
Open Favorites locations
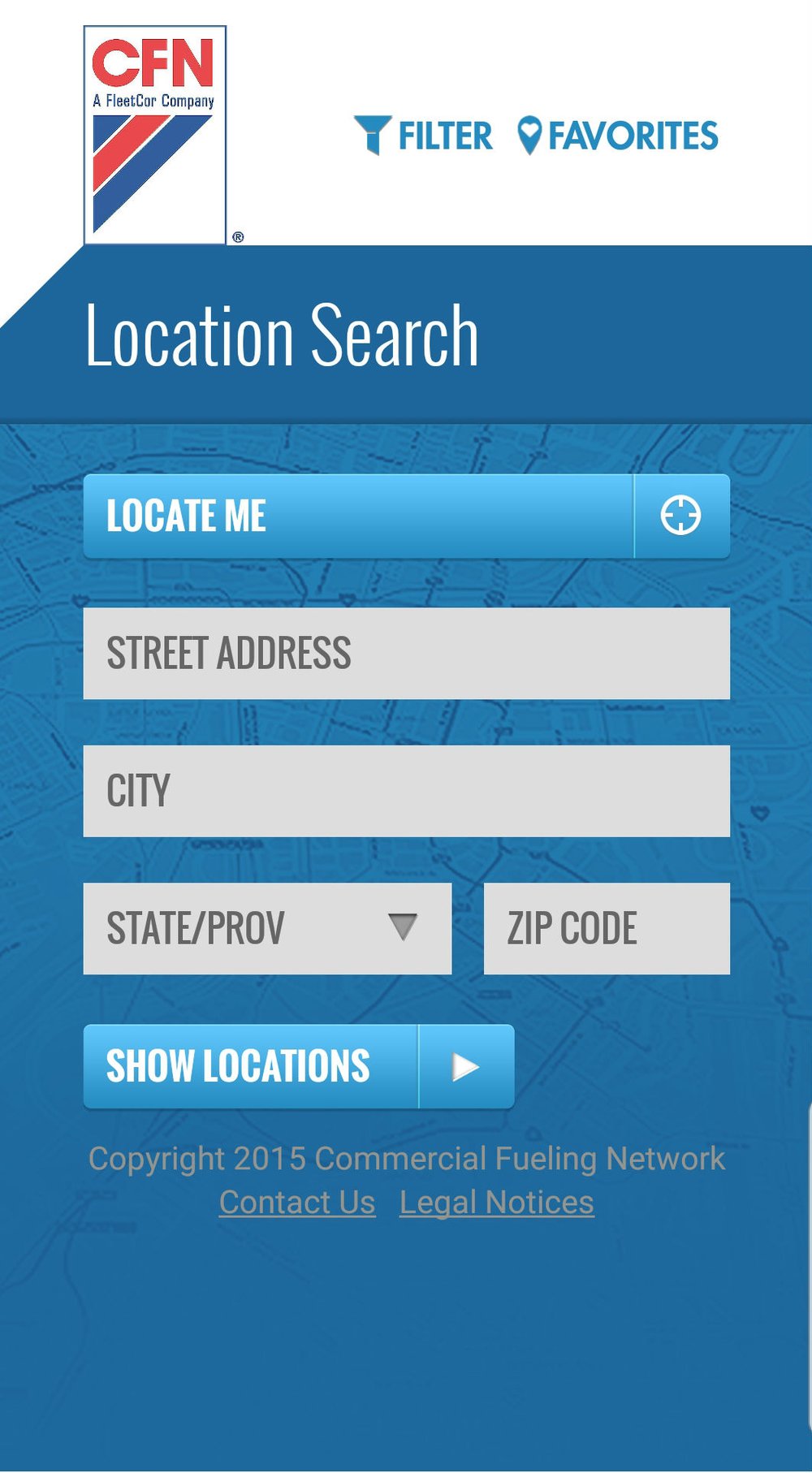(x=618, y=136)
